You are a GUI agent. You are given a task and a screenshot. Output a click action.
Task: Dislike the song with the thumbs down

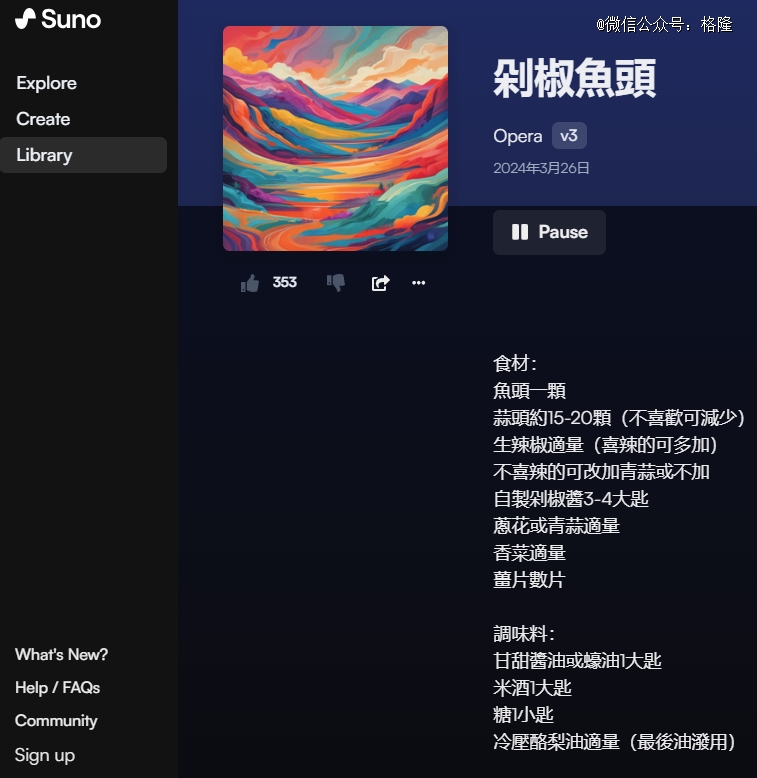coord(336,283)
